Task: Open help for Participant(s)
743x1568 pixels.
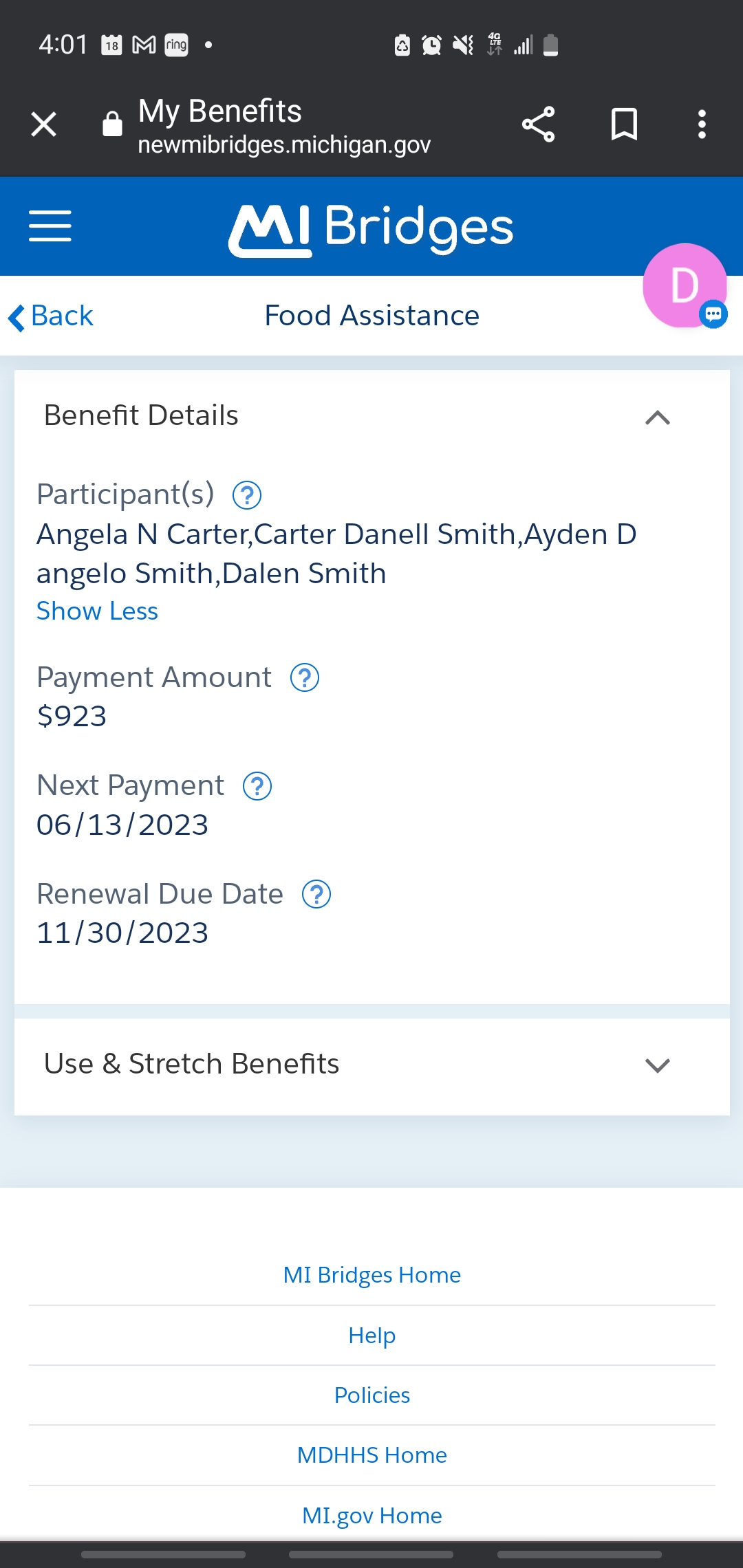Action: pos(247,495)
